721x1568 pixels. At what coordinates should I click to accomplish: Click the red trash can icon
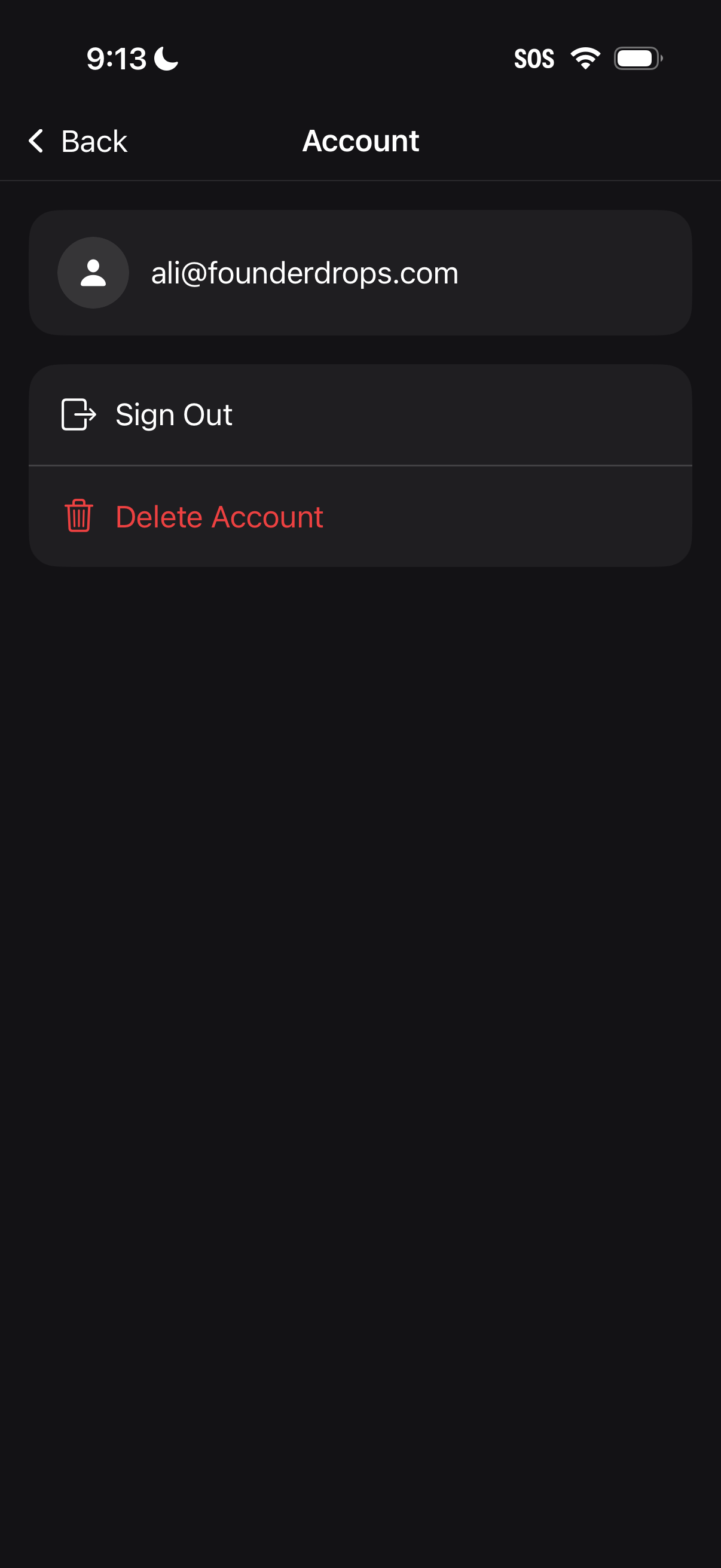(77, 516)
